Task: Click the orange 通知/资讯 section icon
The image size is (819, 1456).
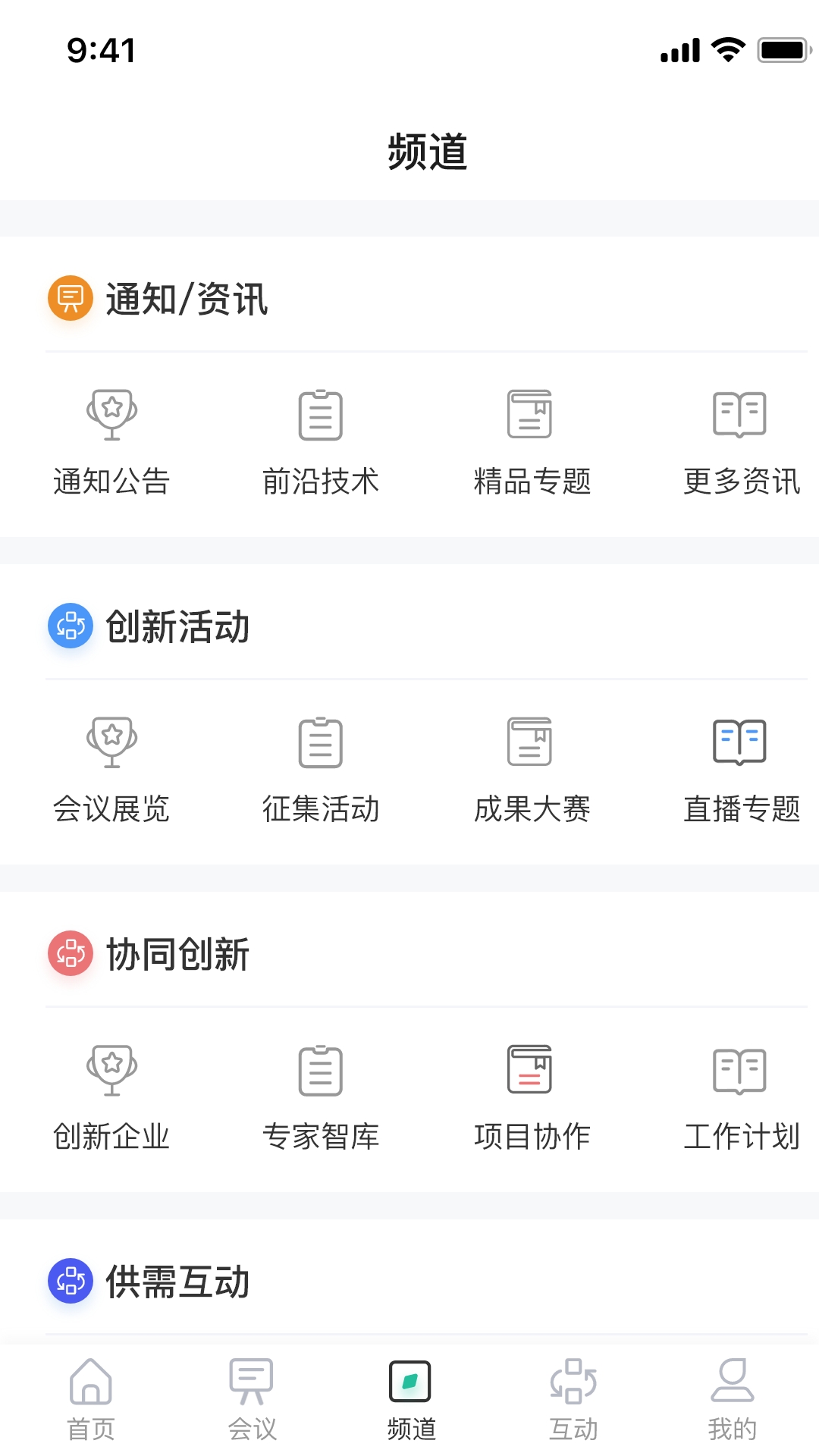Action: click(70, 300)
